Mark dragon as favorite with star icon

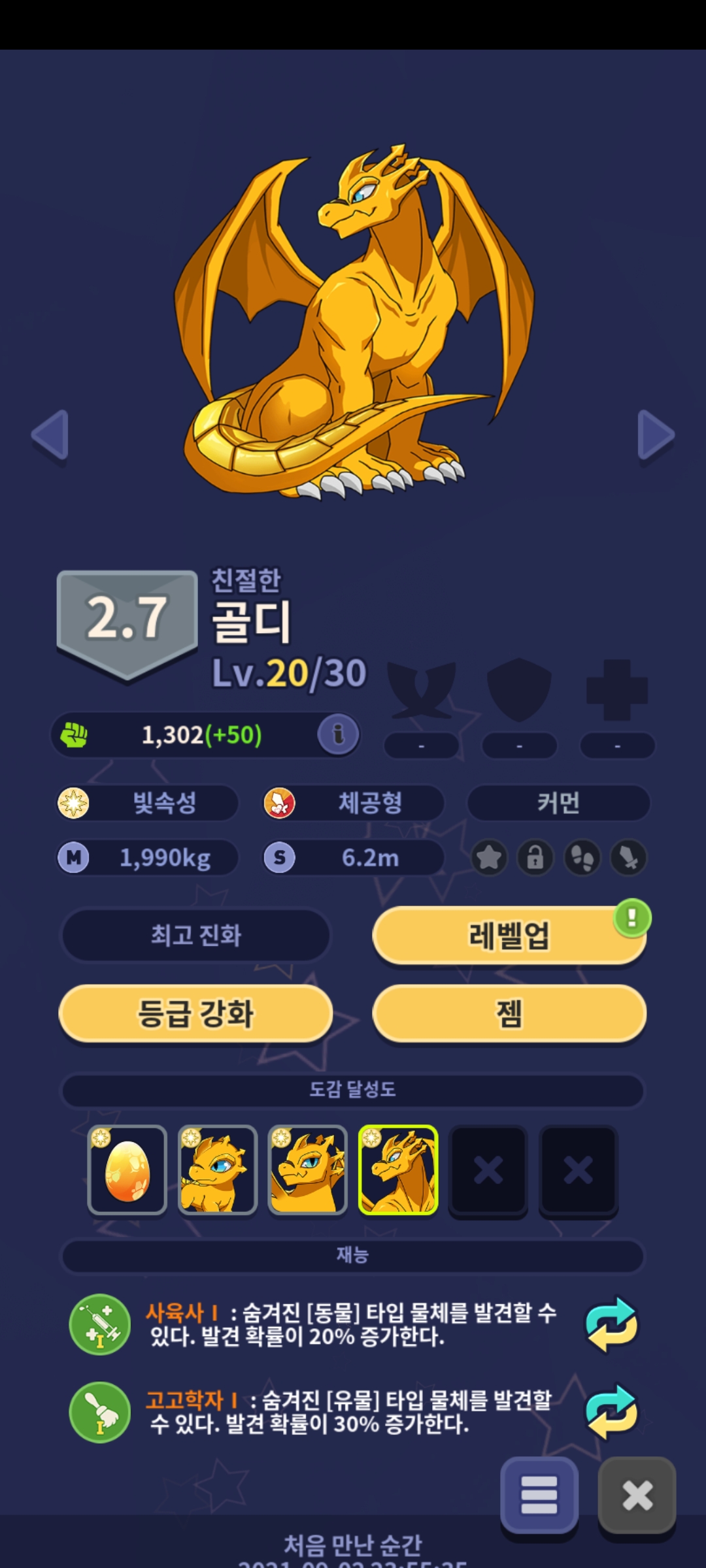(x=489, y=857)
